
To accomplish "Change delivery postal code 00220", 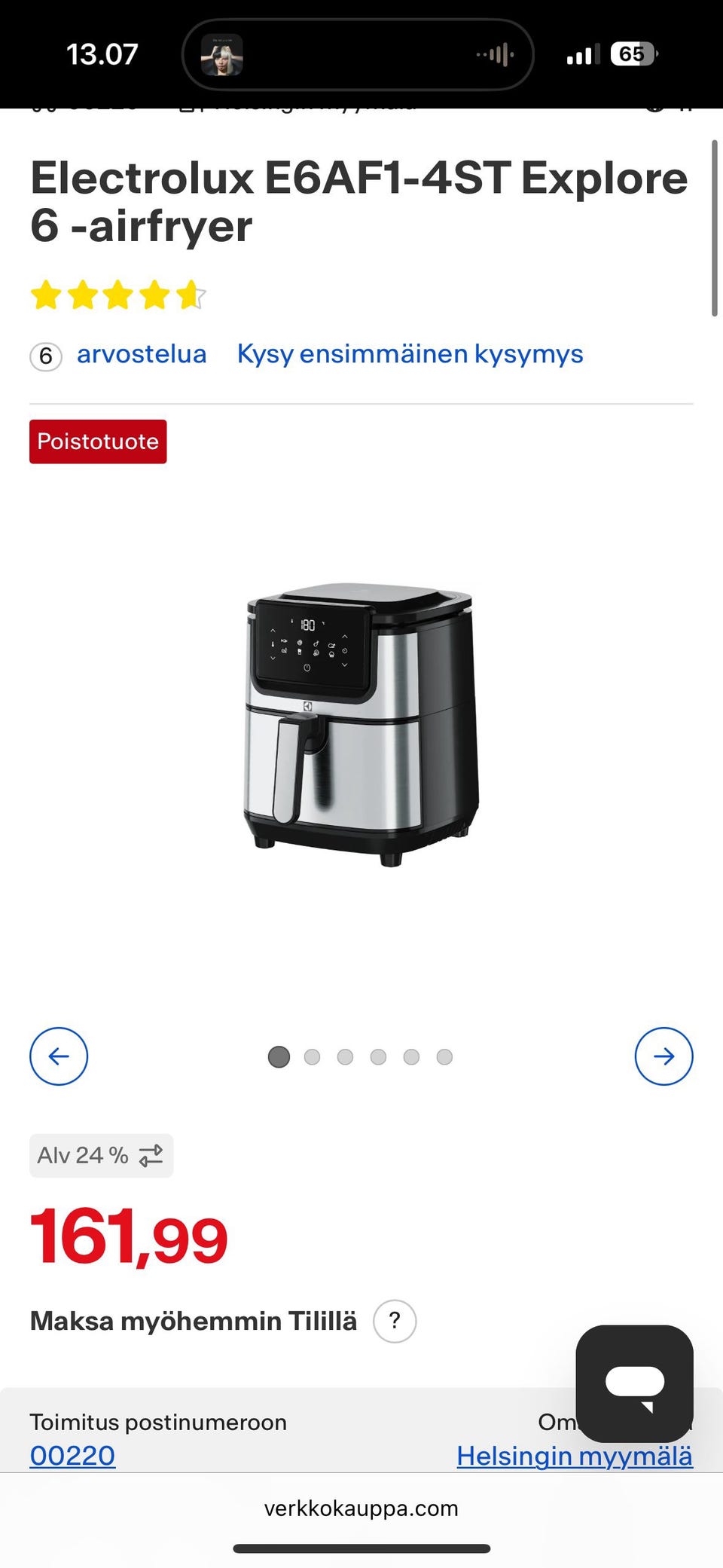I will 72,1455.
